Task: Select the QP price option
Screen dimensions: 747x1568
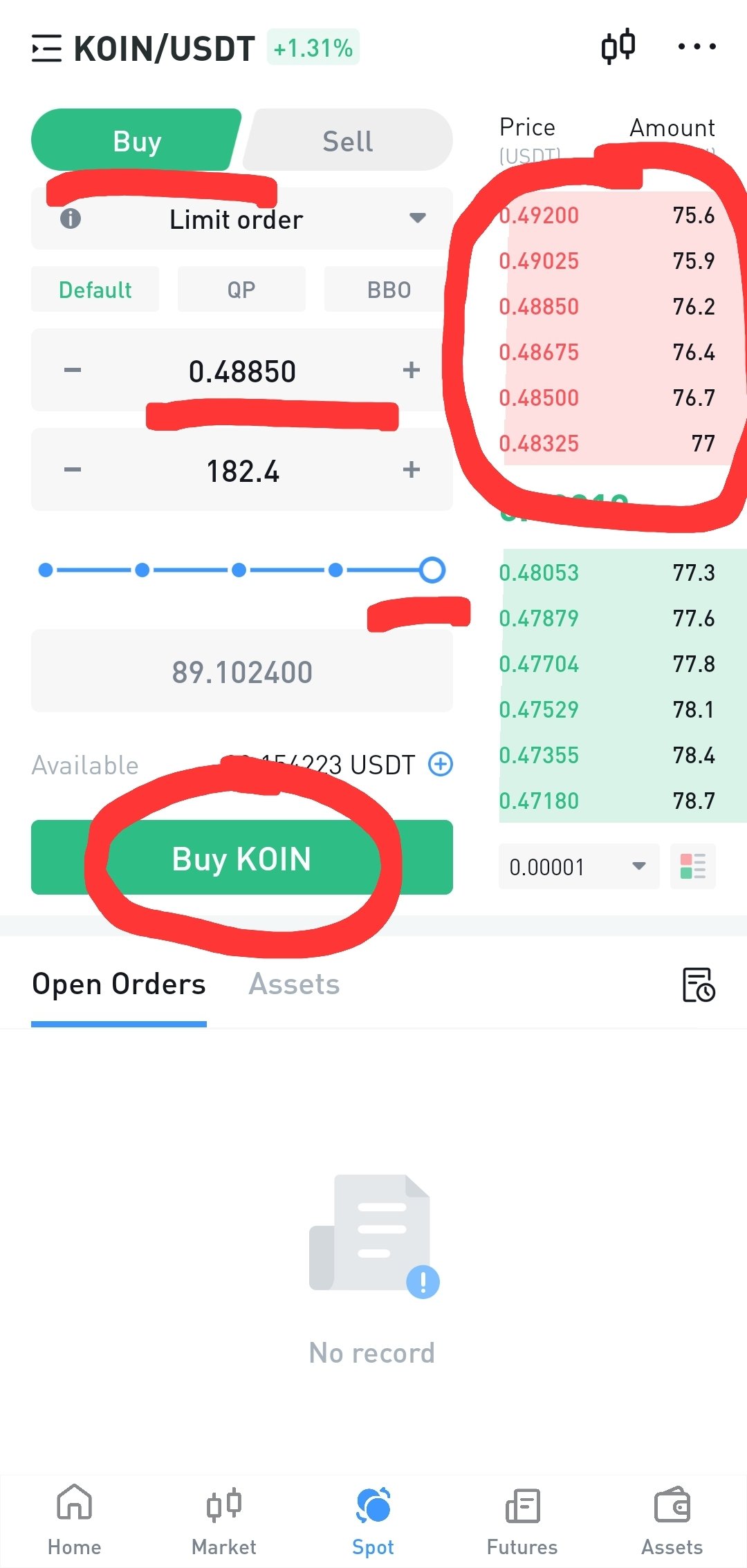Action: (241, 290)
